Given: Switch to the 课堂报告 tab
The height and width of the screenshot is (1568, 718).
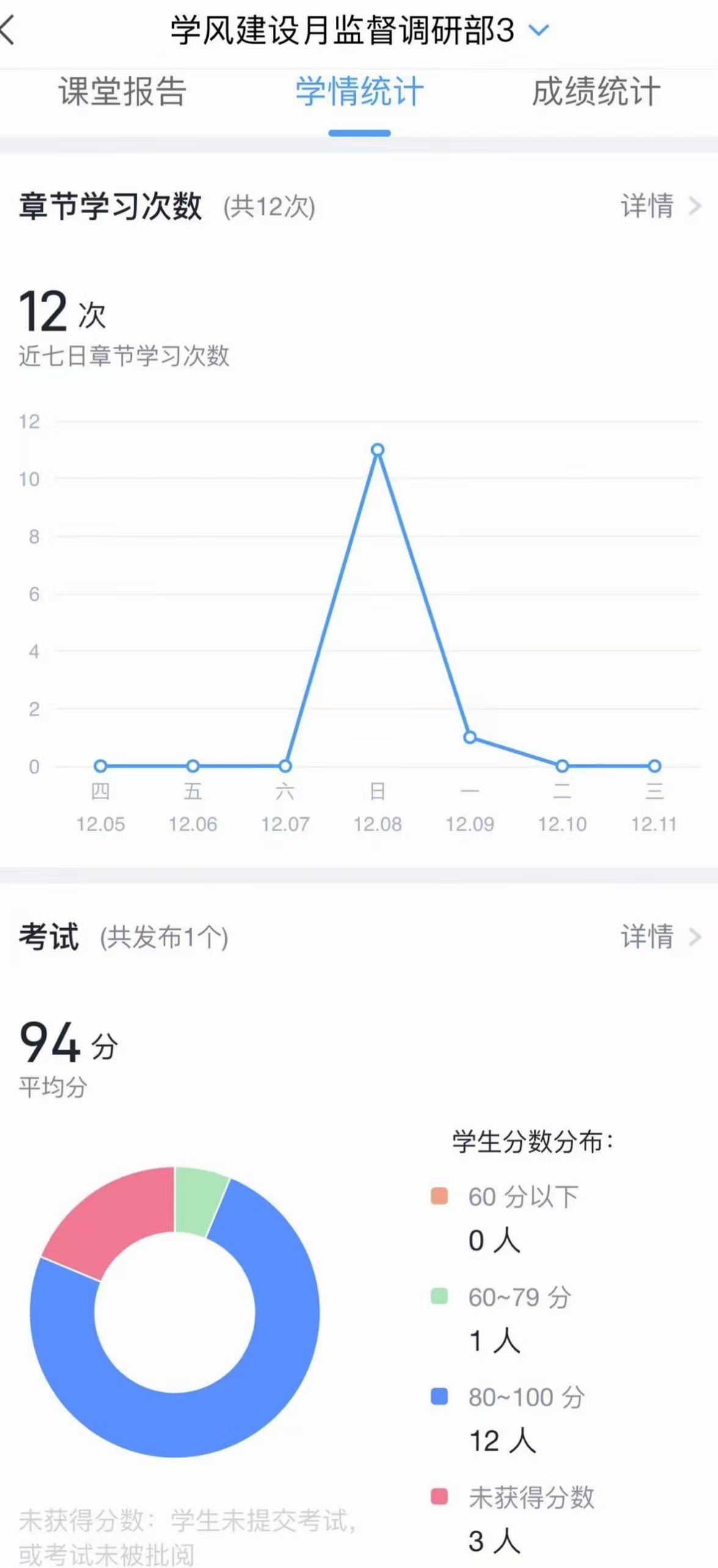Looking at the screenshot, I should [122, 92].
